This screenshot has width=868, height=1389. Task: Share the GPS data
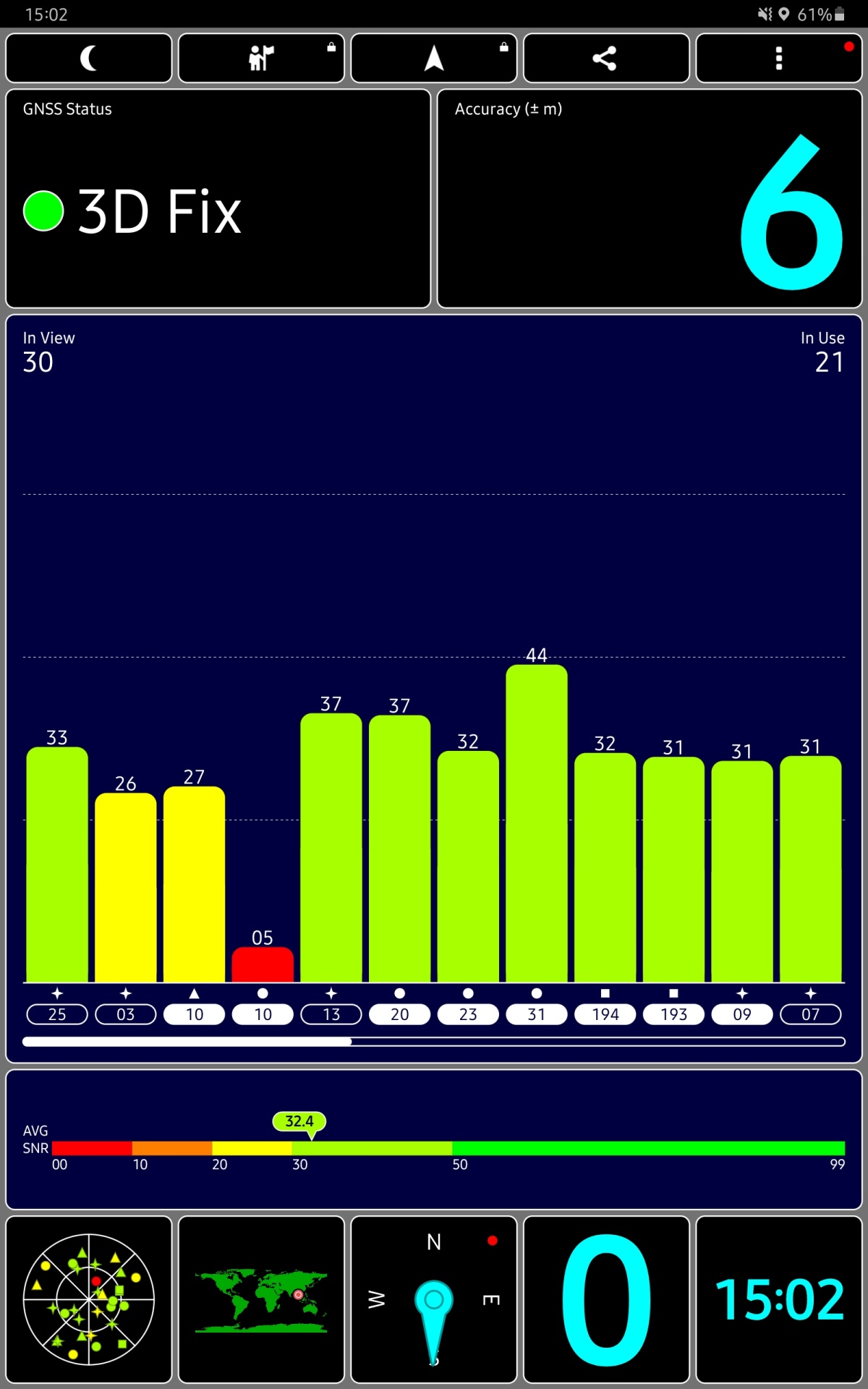tap(605, 58)
